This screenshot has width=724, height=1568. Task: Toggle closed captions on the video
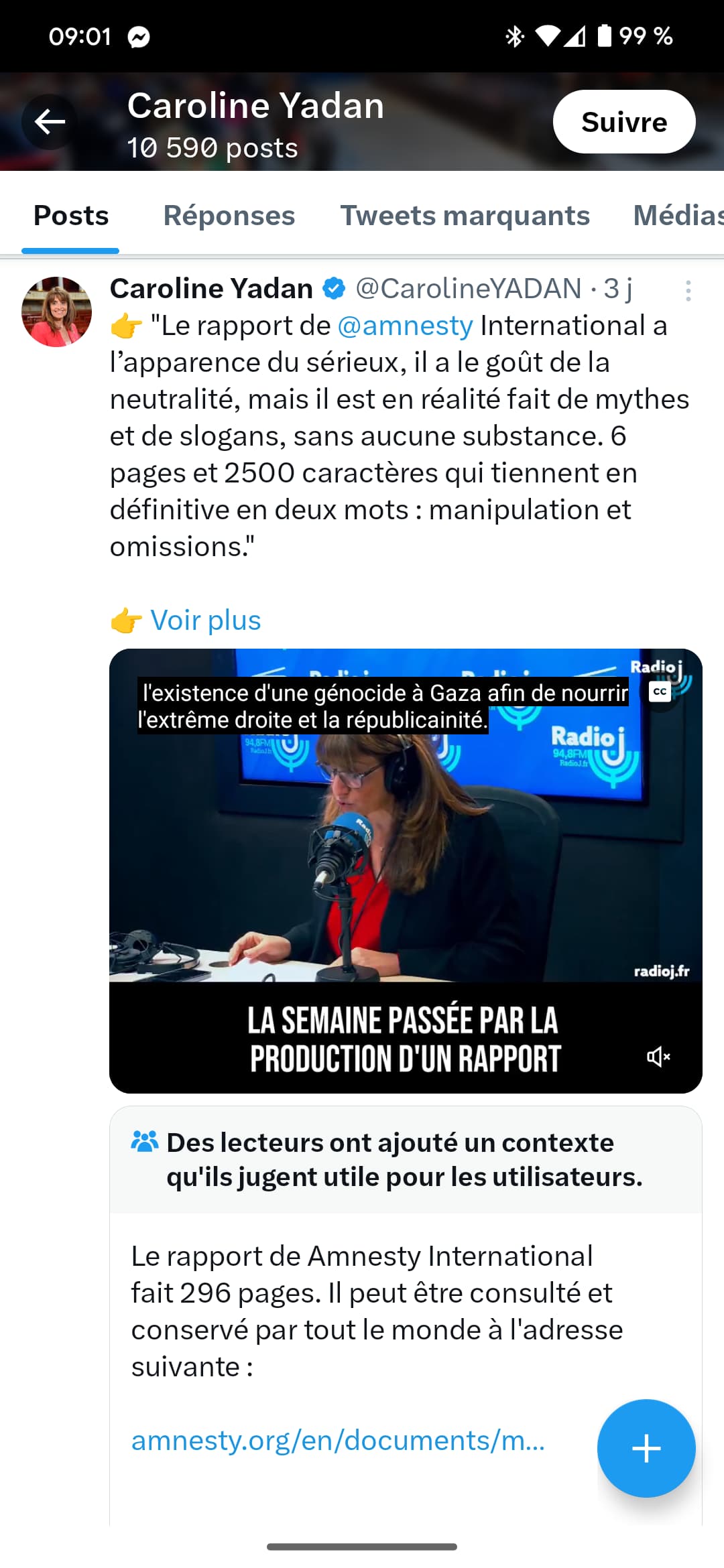[x=660, y=692]
